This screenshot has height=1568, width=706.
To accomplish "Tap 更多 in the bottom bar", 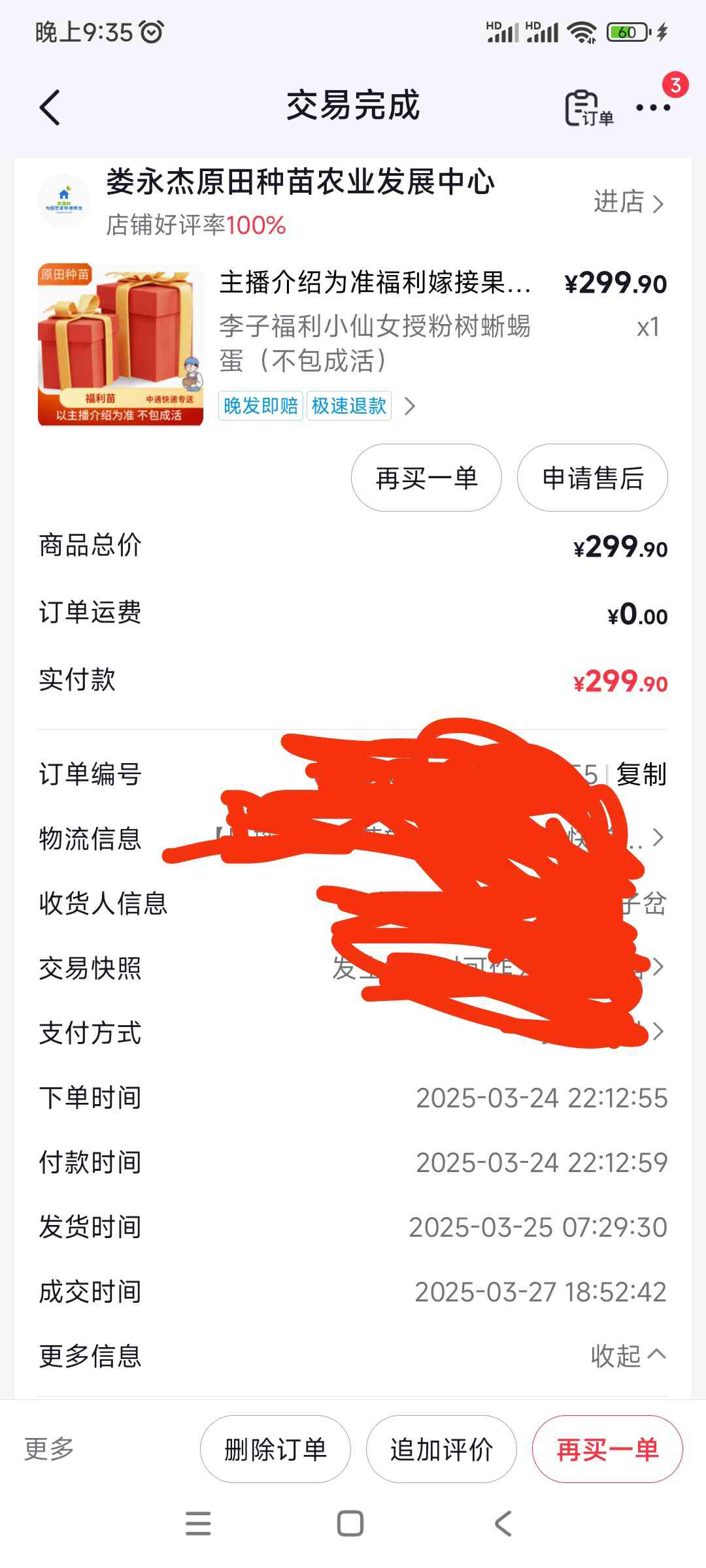I will [x=49, y=1449].
